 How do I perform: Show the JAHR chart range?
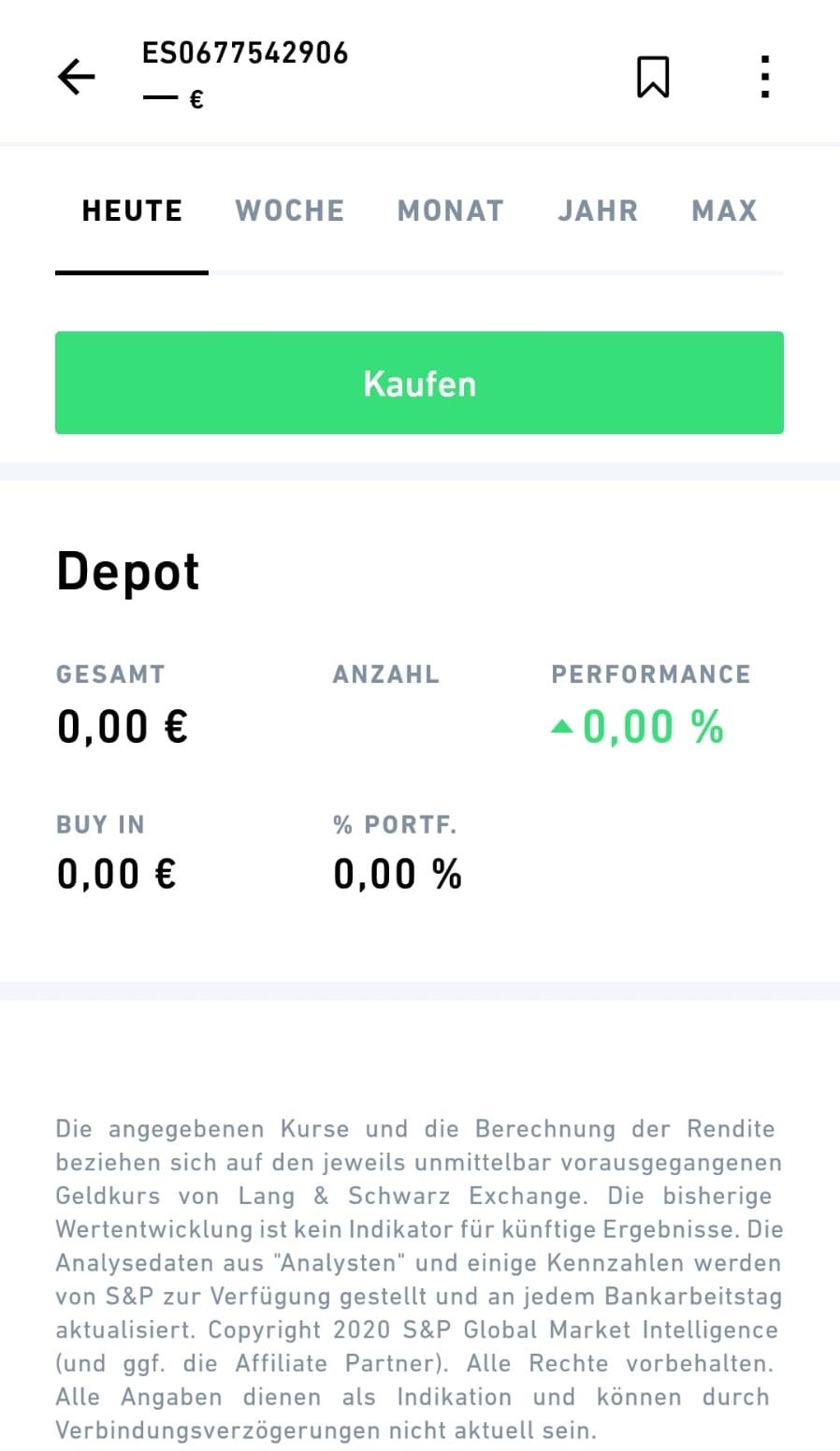(598, 210)
